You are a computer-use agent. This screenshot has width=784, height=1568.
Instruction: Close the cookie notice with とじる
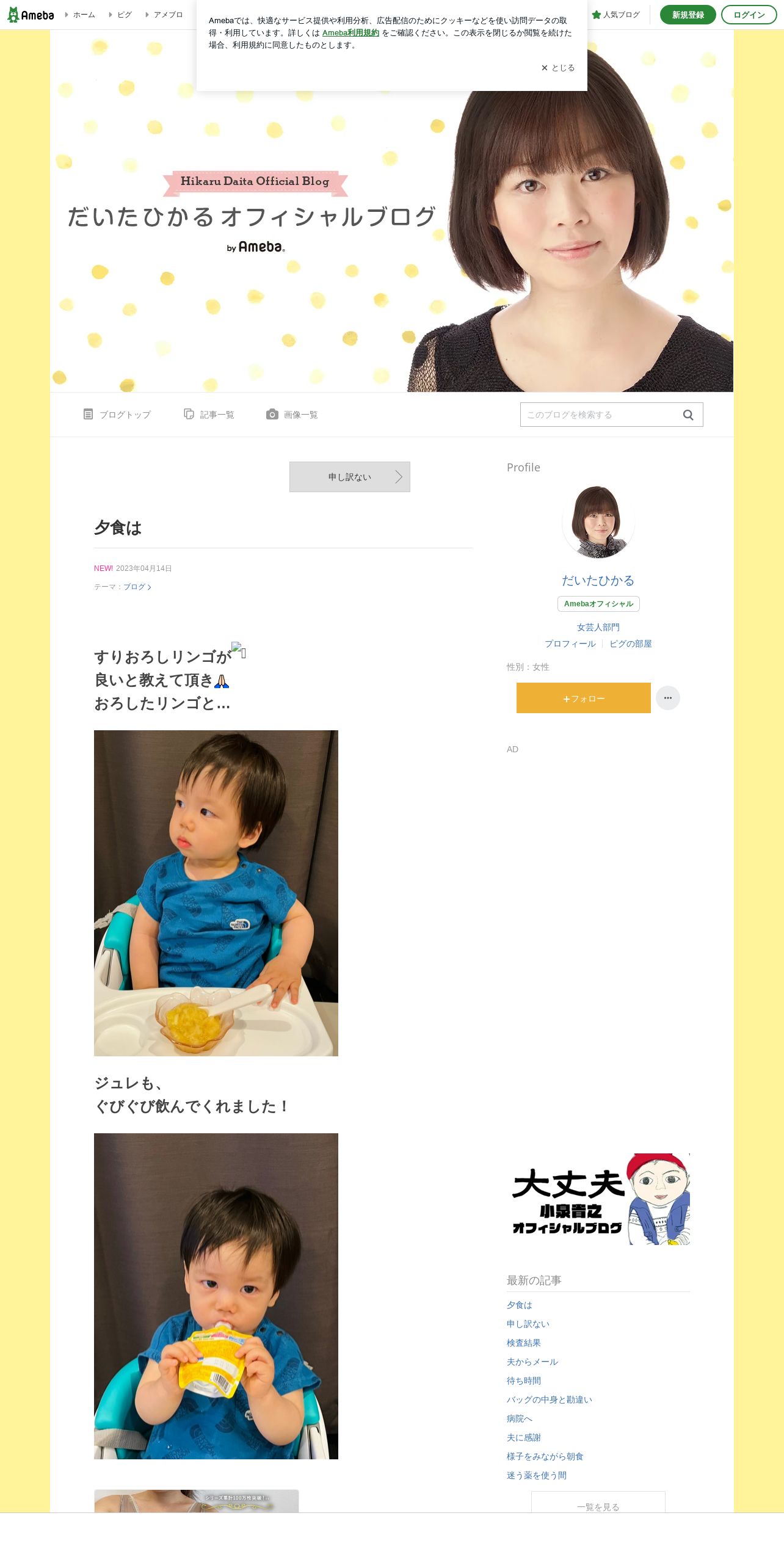[558, 68]
